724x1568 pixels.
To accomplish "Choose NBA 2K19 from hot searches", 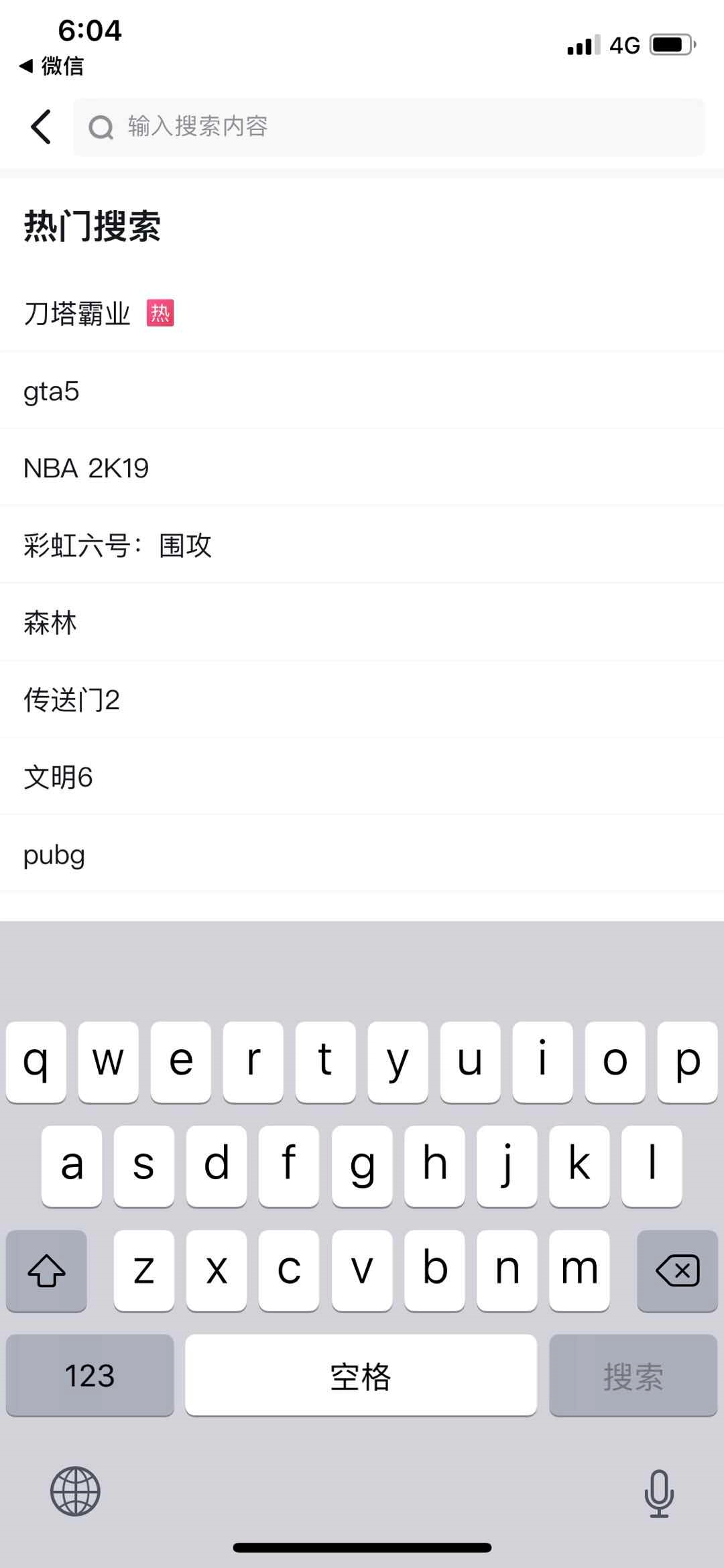I will pyautogui.click(x=86, y=469).
